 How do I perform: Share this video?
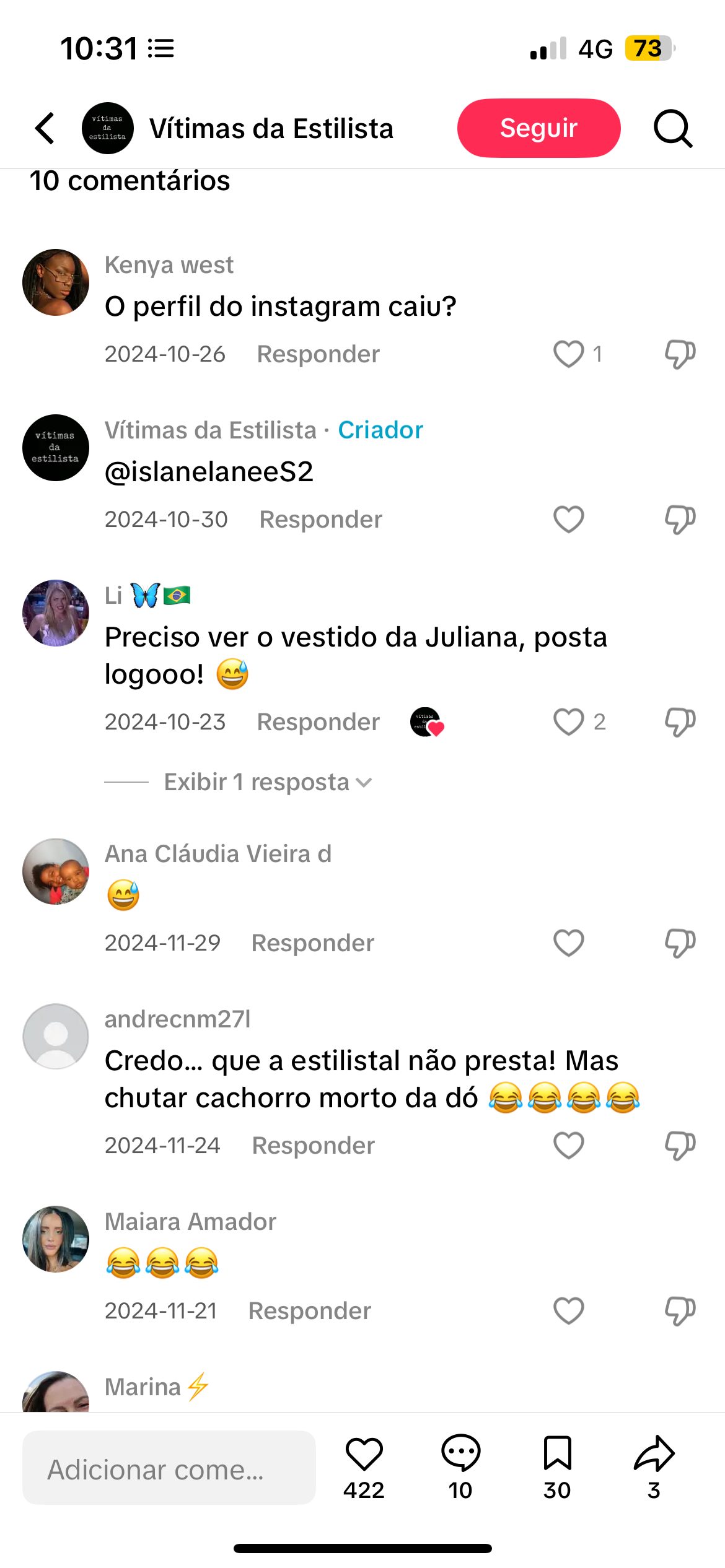[x=654, y=1455]
